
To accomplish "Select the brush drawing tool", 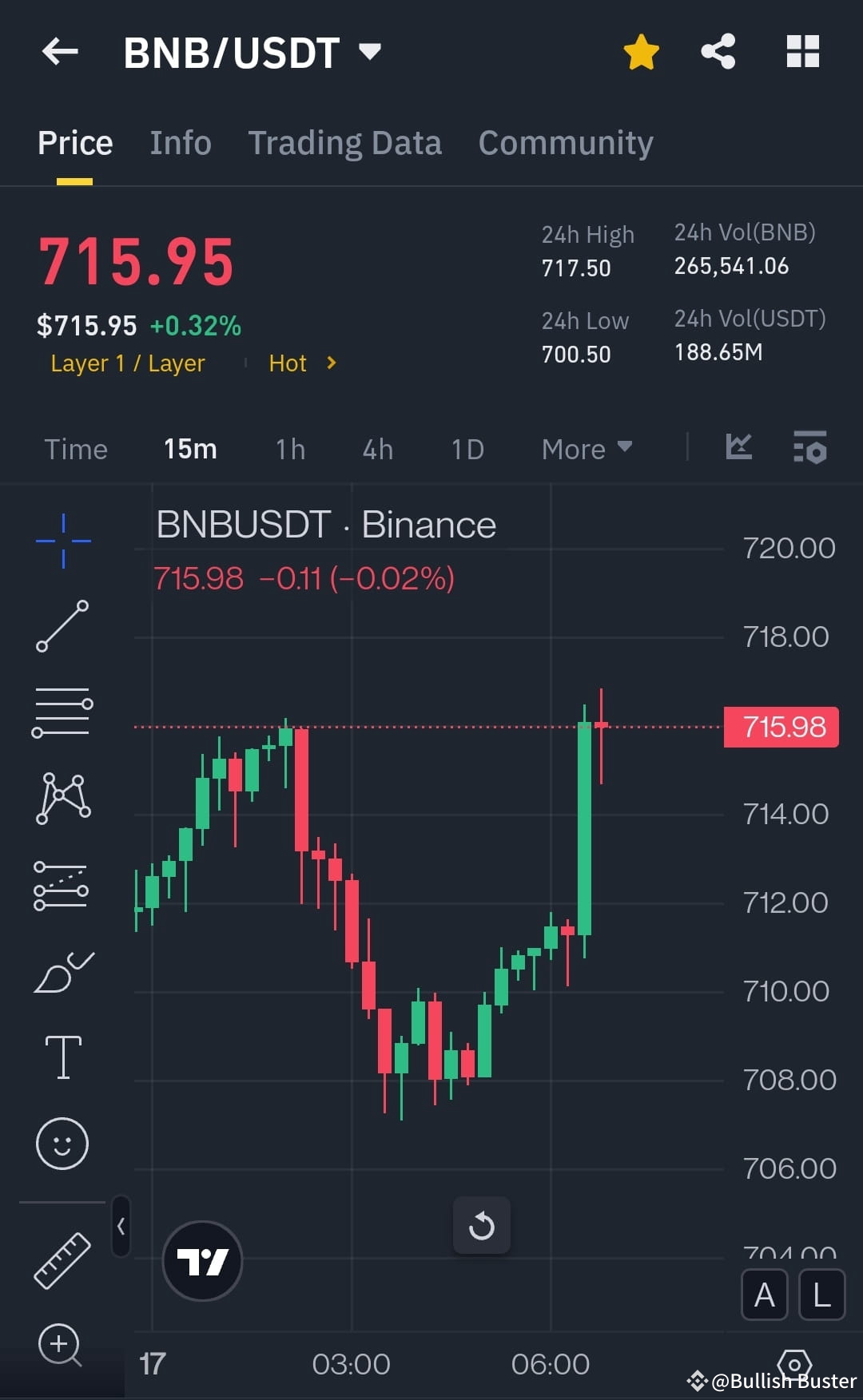I will (x=62, y=969).
